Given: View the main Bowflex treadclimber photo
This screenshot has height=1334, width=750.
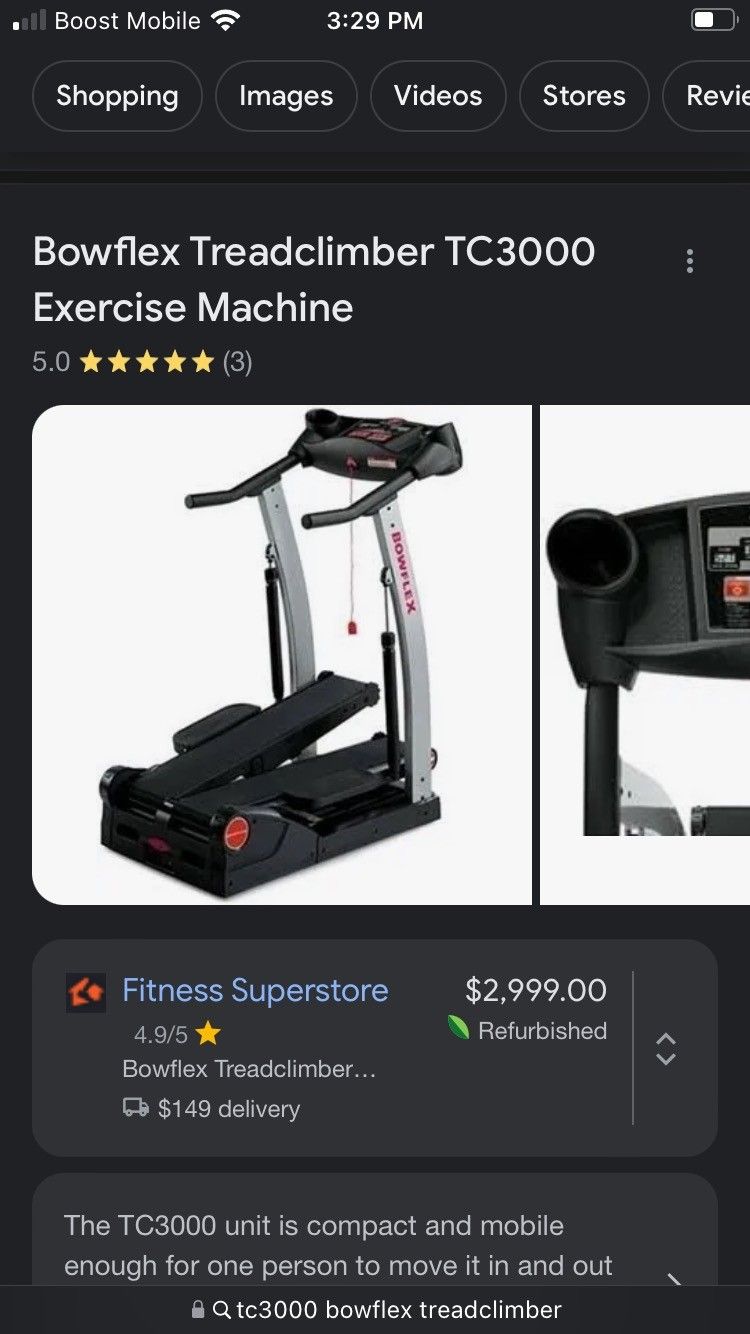Looking at the screenshot, I should pyautogui.click(x=282, y=655).
